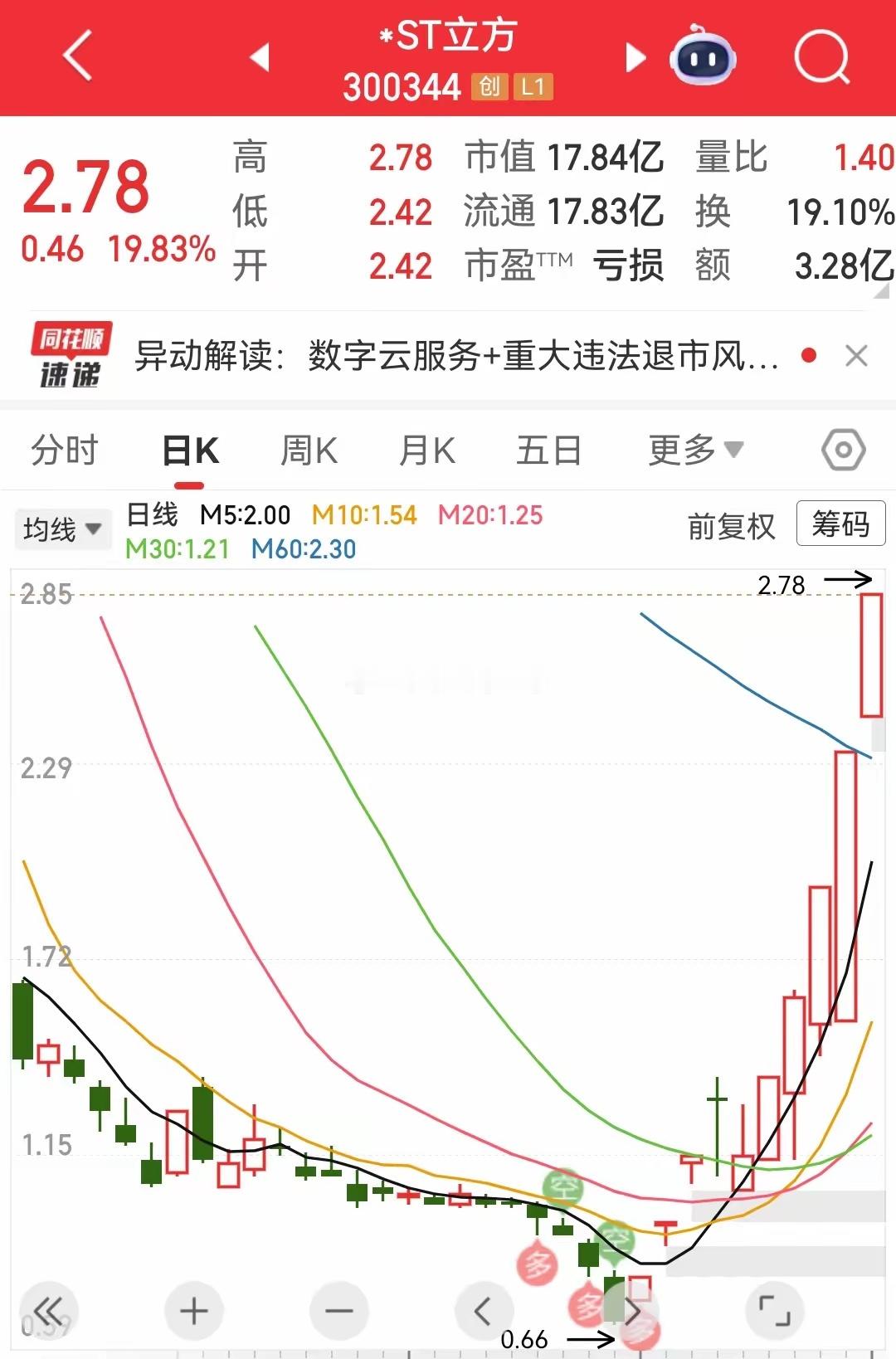Tap the robot assistant icon
Screen dimensions: 896x1359
(x=702, y=56)
